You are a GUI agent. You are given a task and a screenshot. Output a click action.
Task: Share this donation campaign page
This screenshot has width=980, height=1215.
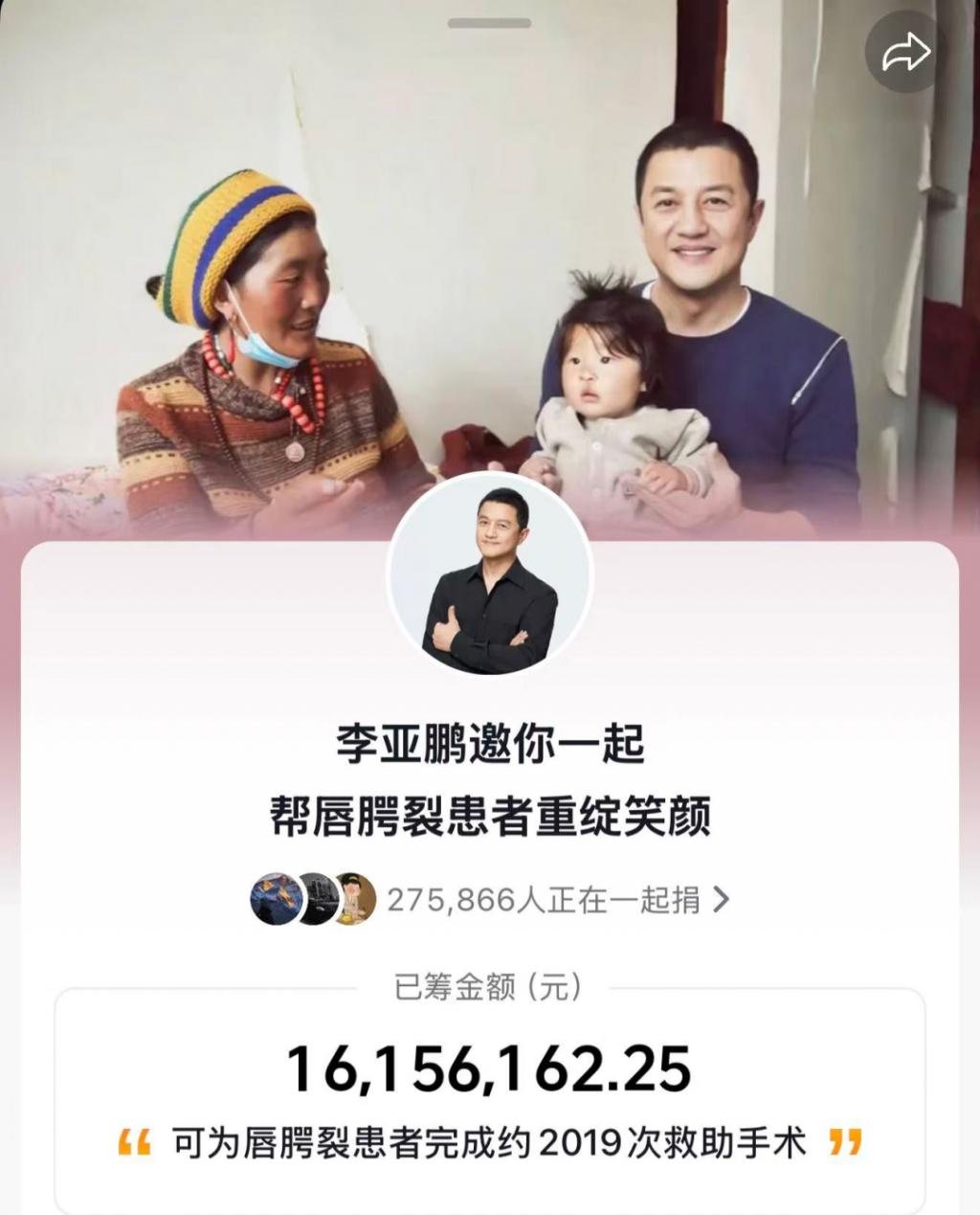click(x=904, y=53)
